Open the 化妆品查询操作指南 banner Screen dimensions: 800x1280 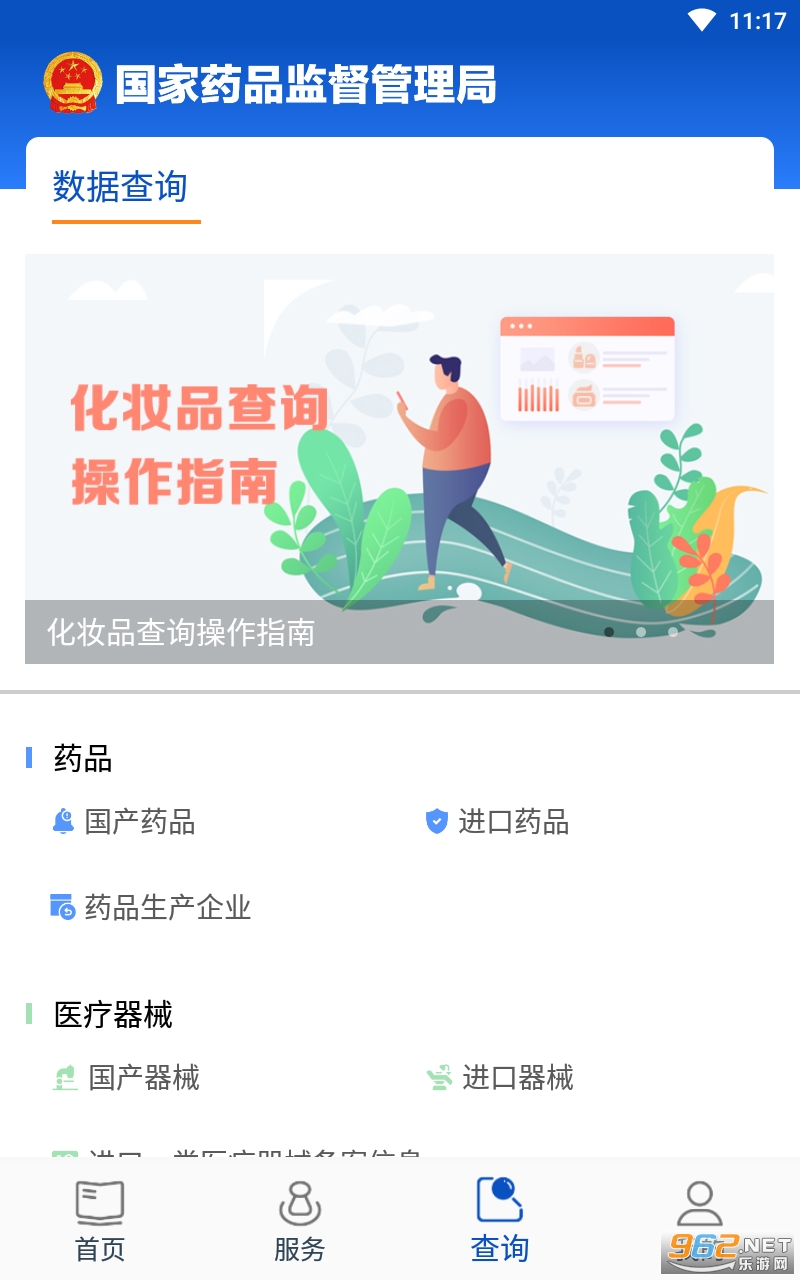click(x=399, y=458)
